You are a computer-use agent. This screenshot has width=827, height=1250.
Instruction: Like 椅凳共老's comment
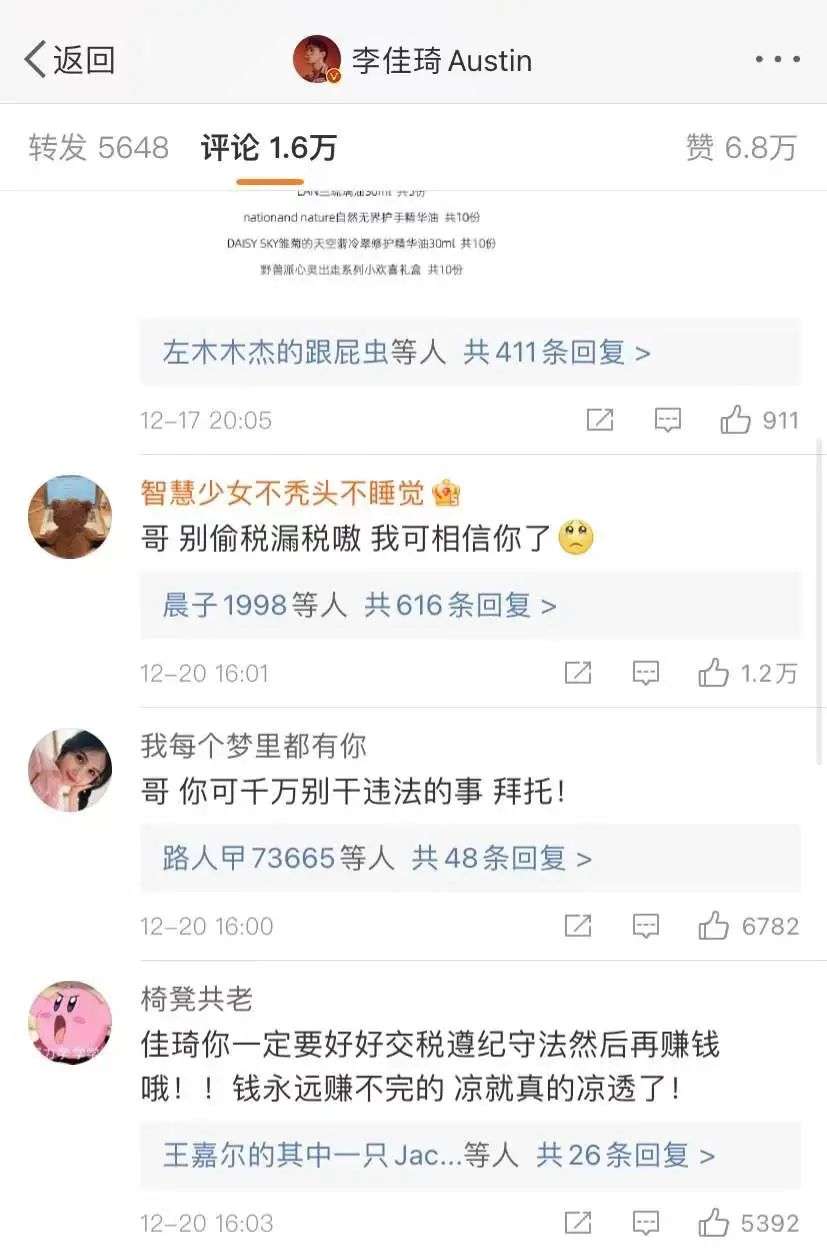pos(713,1222)
